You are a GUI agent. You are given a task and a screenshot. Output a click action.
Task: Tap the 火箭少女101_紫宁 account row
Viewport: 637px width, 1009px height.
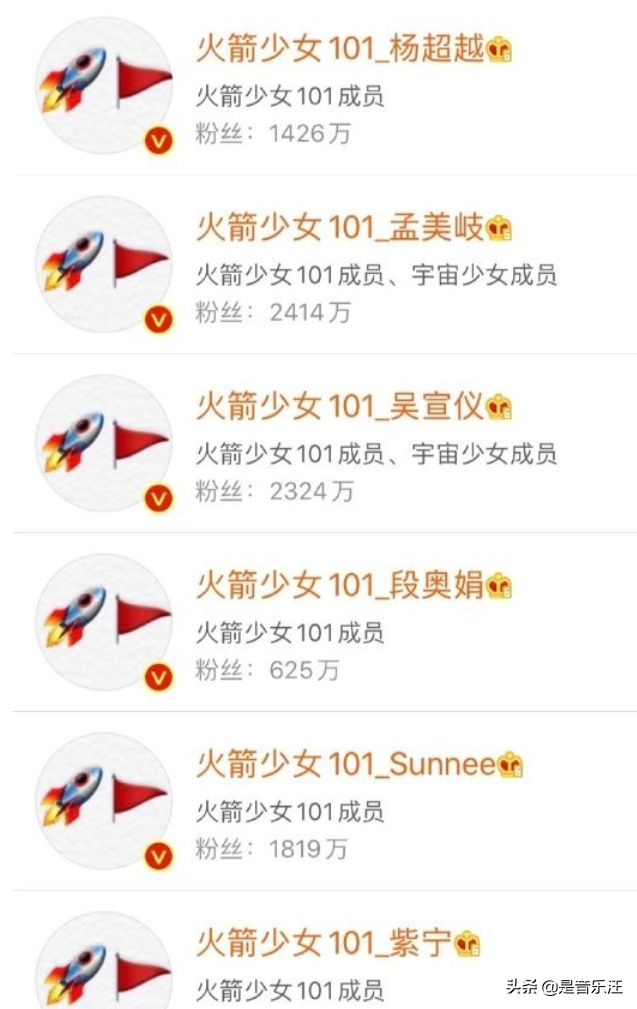pyautogui.click(x=325, y=943)
